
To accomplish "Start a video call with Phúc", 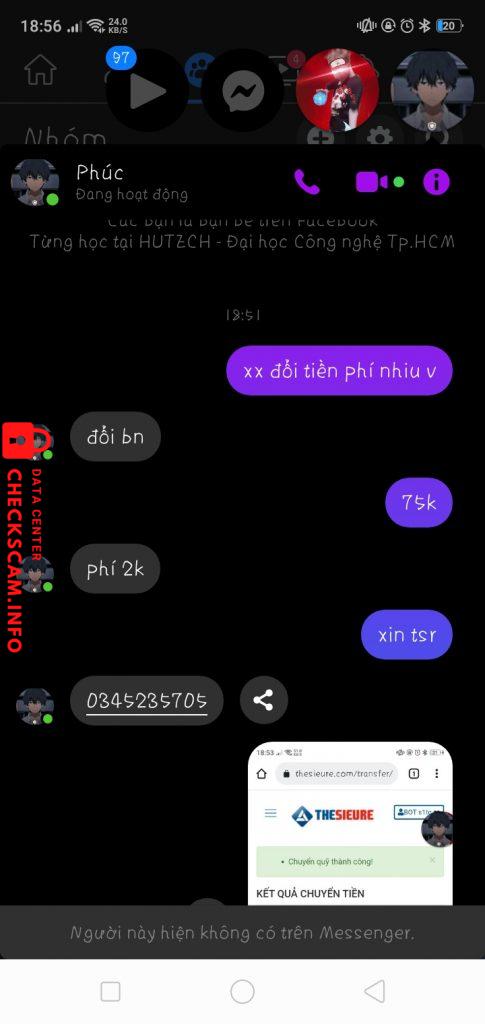I will click(x=372, y=182).
